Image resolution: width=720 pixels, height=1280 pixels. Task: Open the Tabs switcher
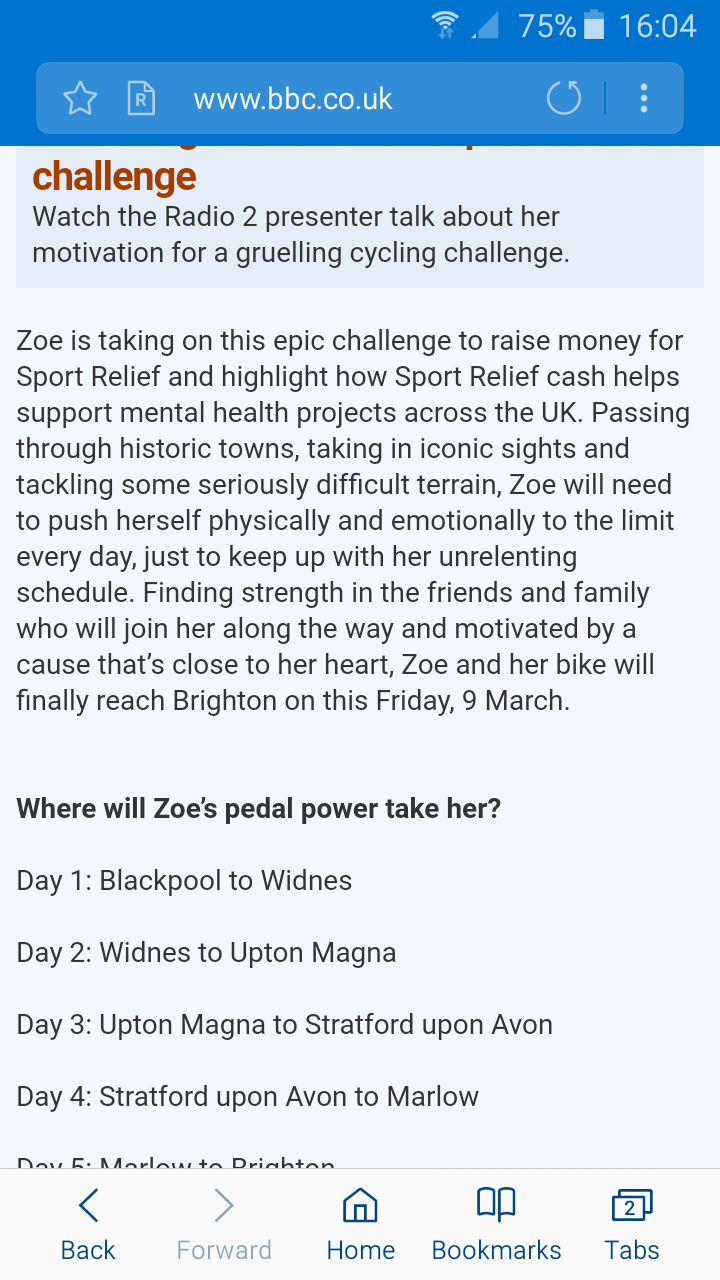click(x=632, y=1224)
